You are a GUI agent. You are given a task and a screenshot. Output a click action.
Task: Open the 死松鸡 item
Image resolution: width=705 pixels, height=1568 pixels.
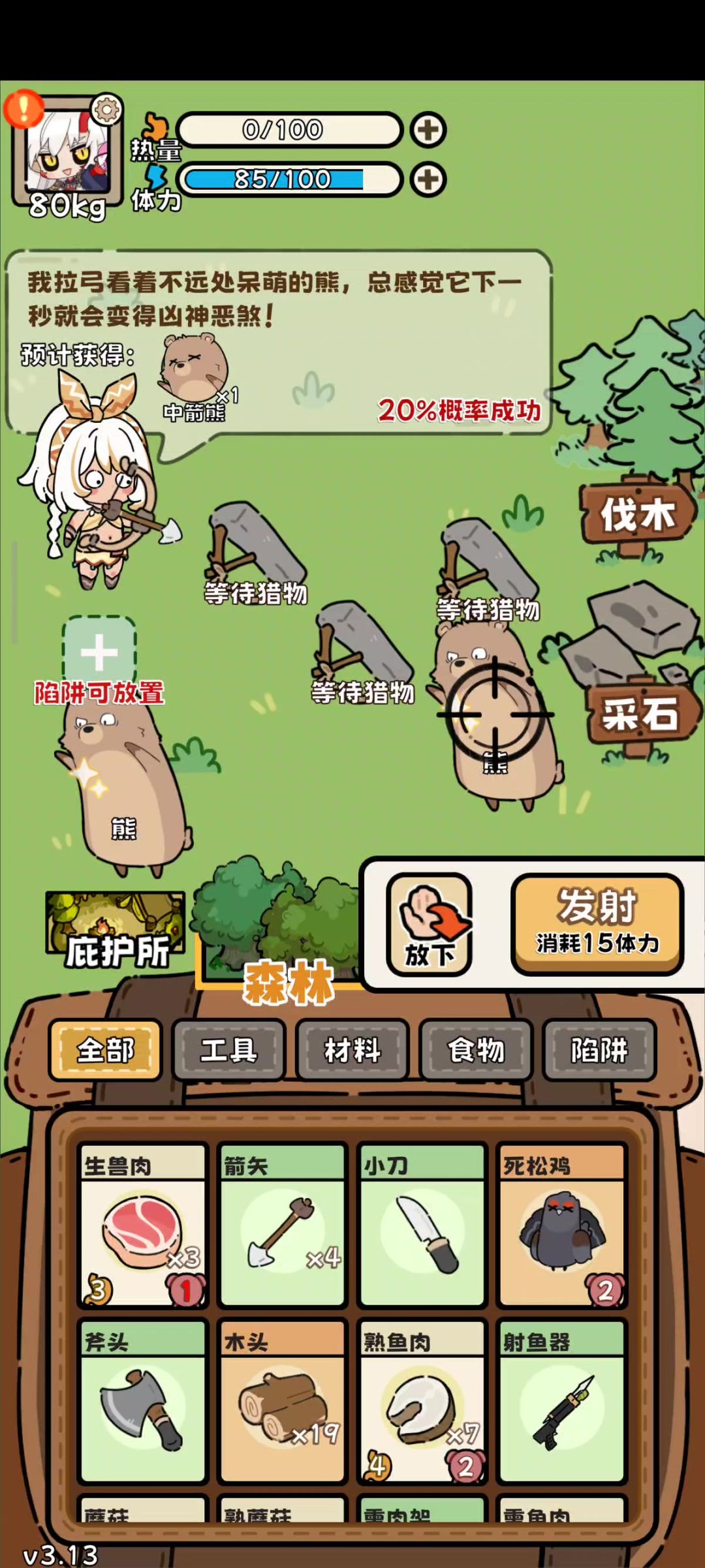561,1225
